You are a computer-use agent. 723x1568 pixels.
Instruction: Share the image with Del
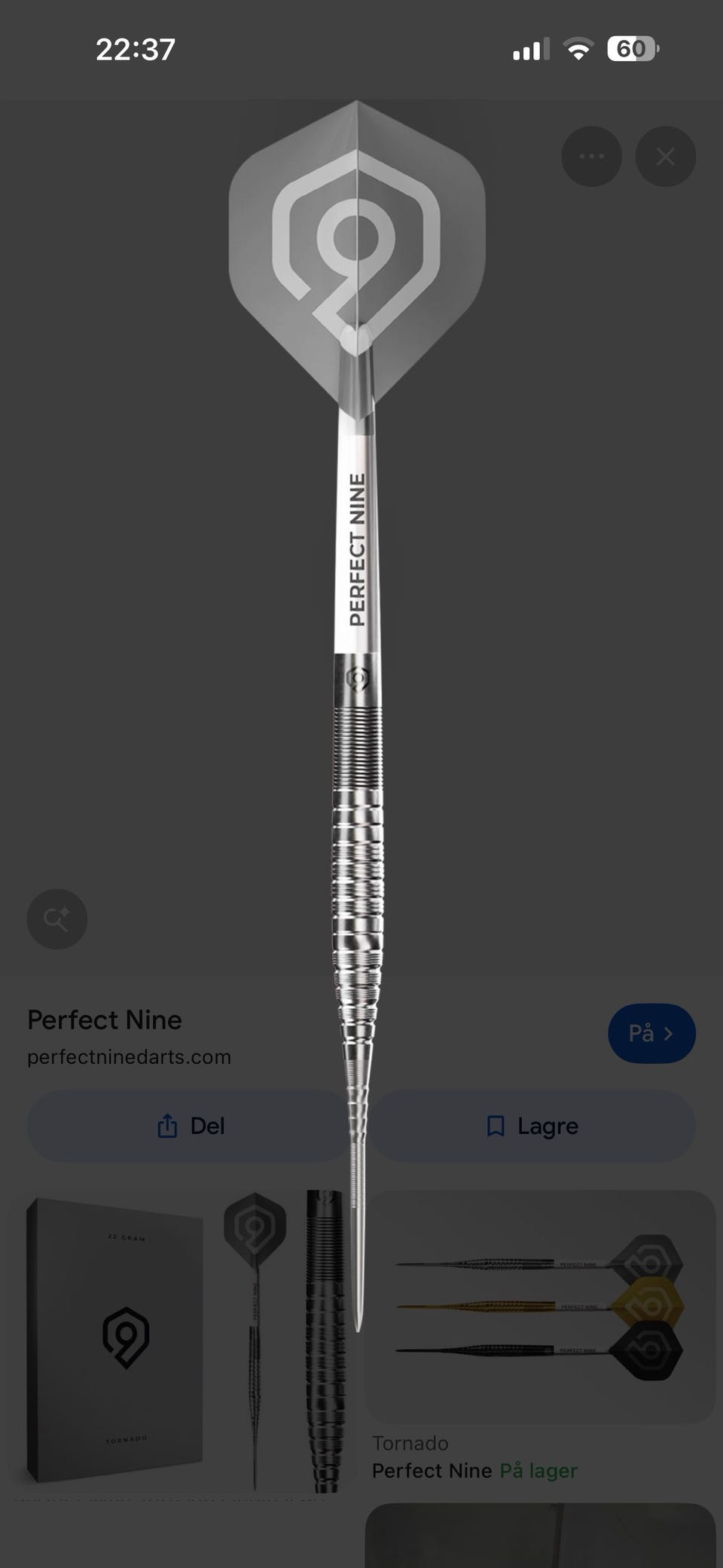pos(190,1126)
